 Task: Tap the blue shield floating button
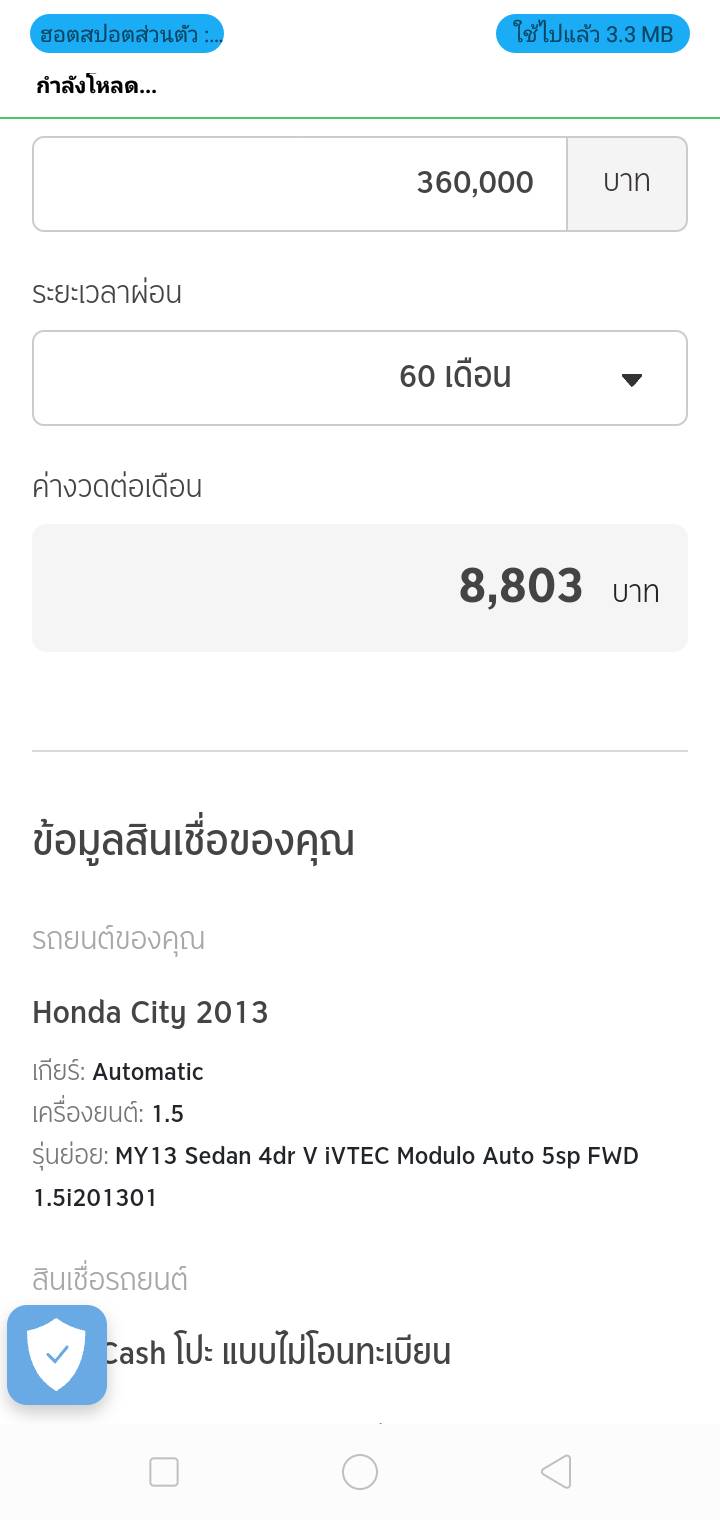(x=57, y=1355)
